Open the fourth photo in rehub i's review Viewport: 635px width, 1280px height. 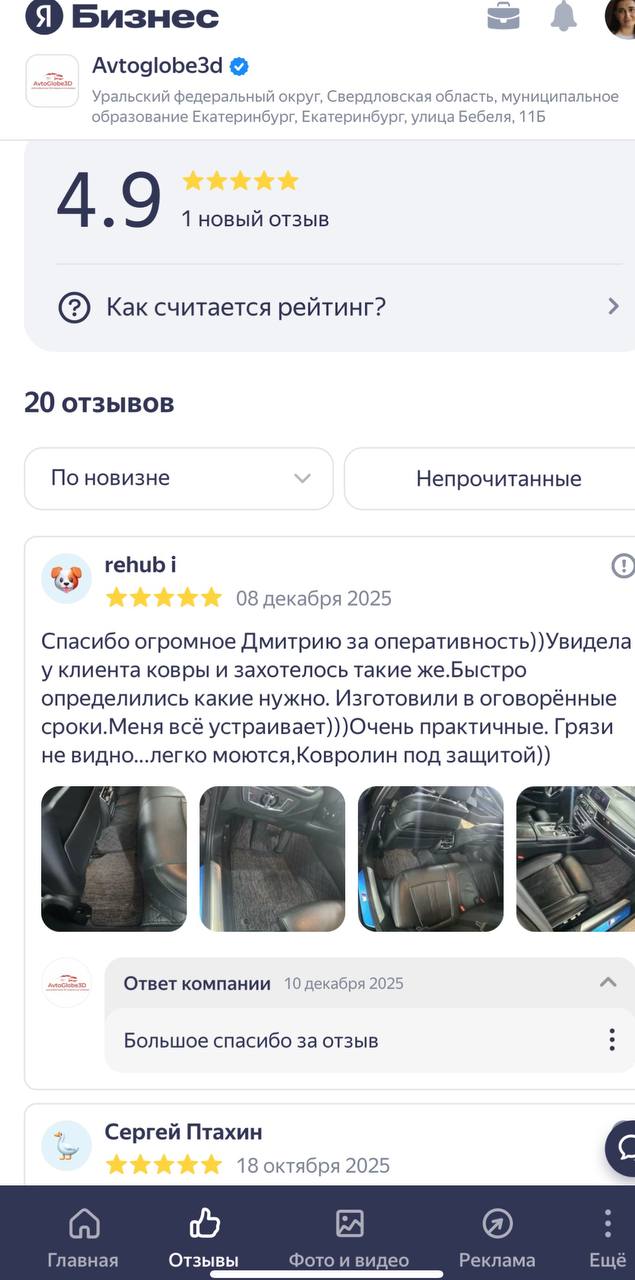[575, 858]
